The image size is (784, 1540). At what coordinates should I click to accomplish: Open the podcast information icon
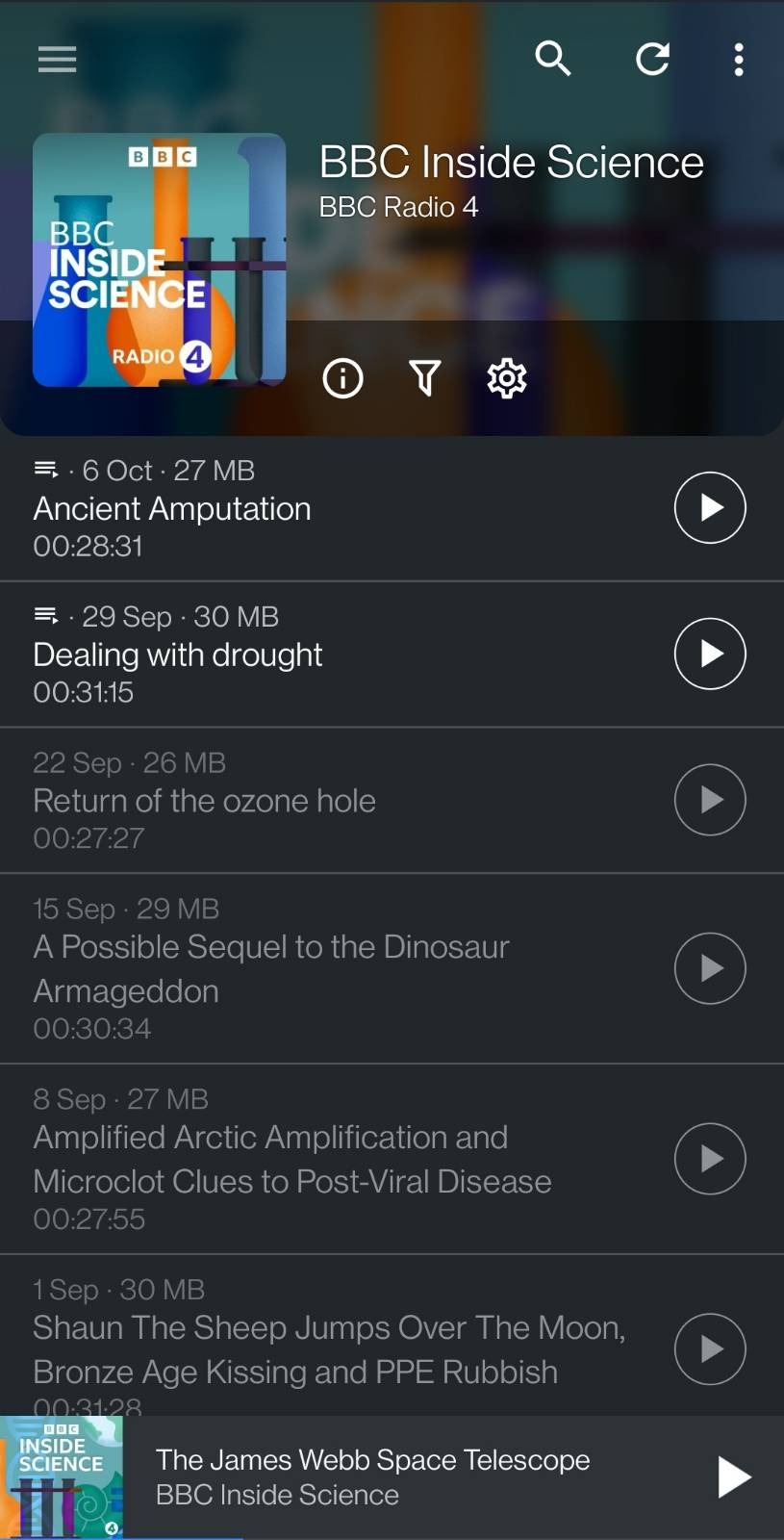[x=341, y=378]
